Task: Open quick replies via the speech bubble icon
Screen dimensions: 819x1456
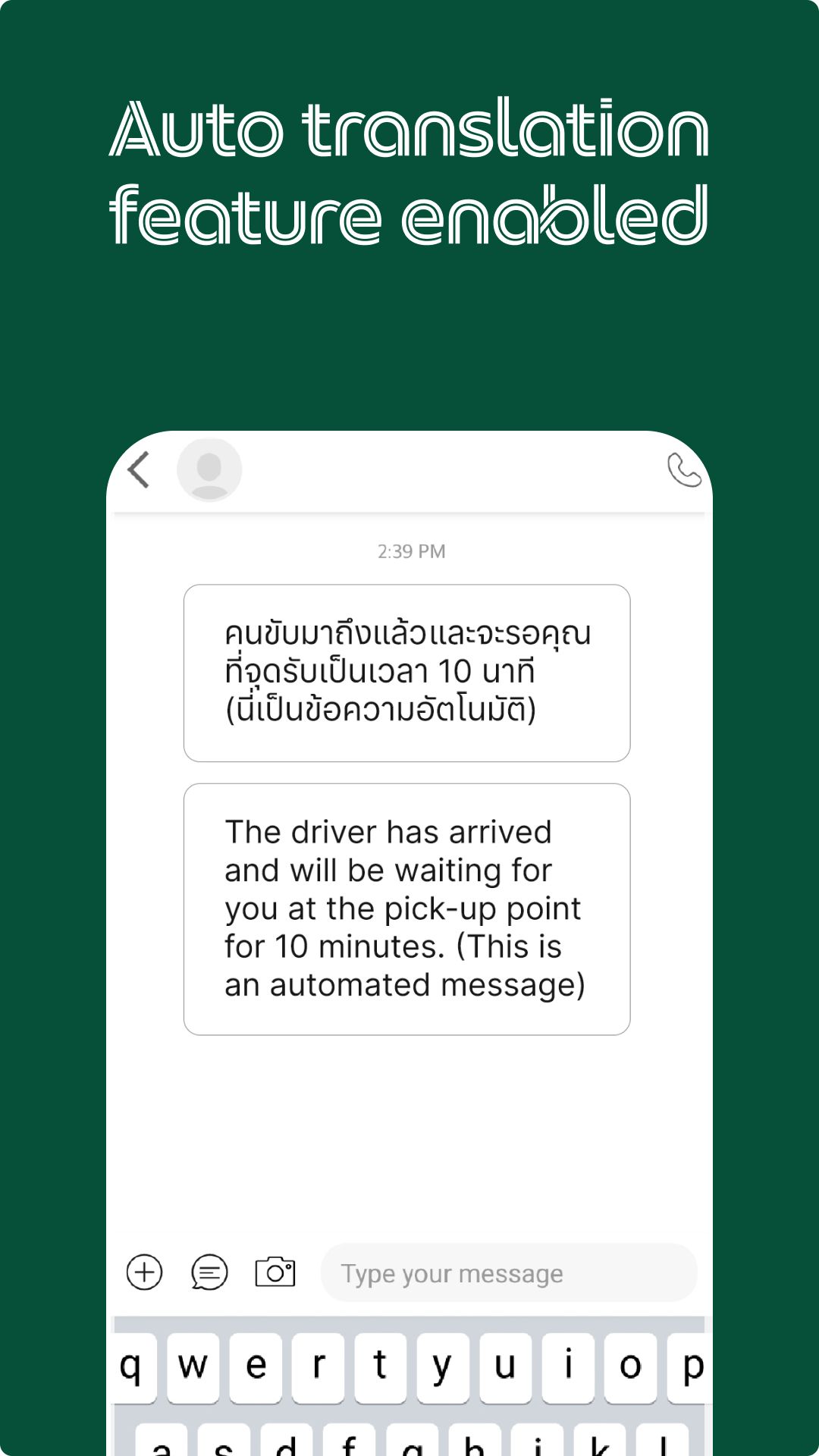Action: point(209,1272)
